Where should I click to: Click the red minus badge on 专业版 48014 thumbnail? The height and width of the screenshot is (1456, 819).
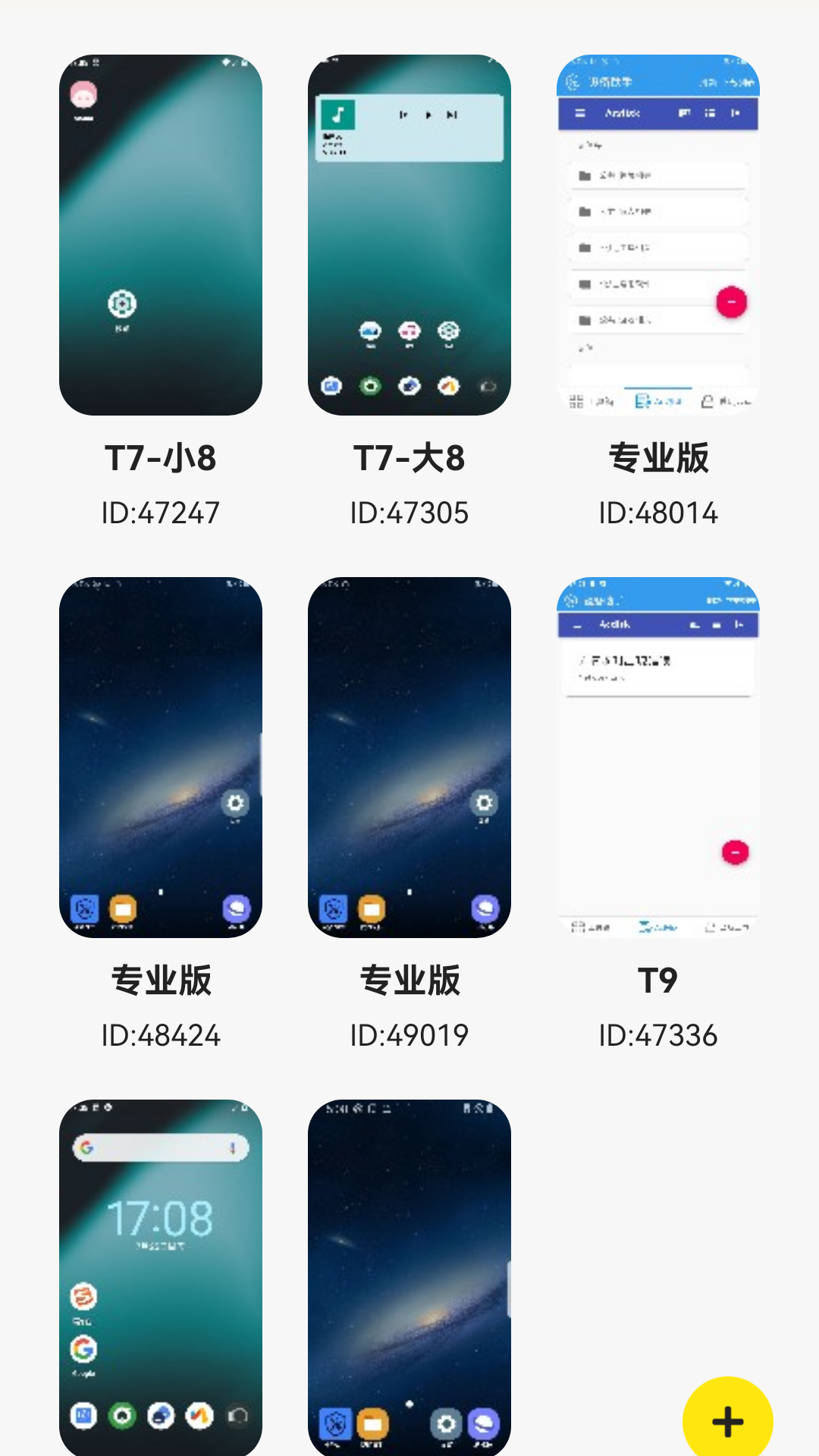click(730, 301)
